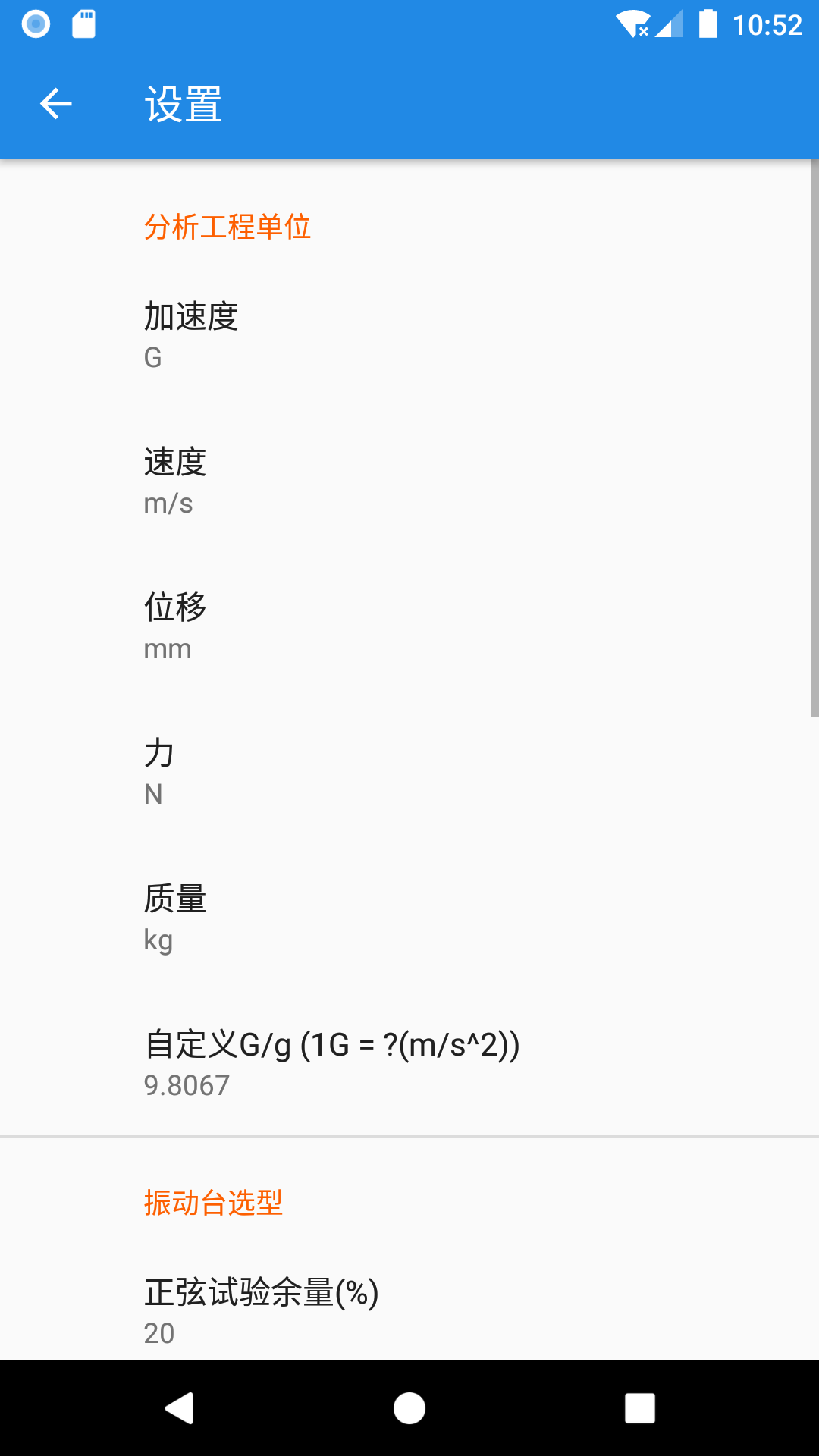819x1456 pixels.
Task: Open the system recent apps view
Action: point(639,1408)
